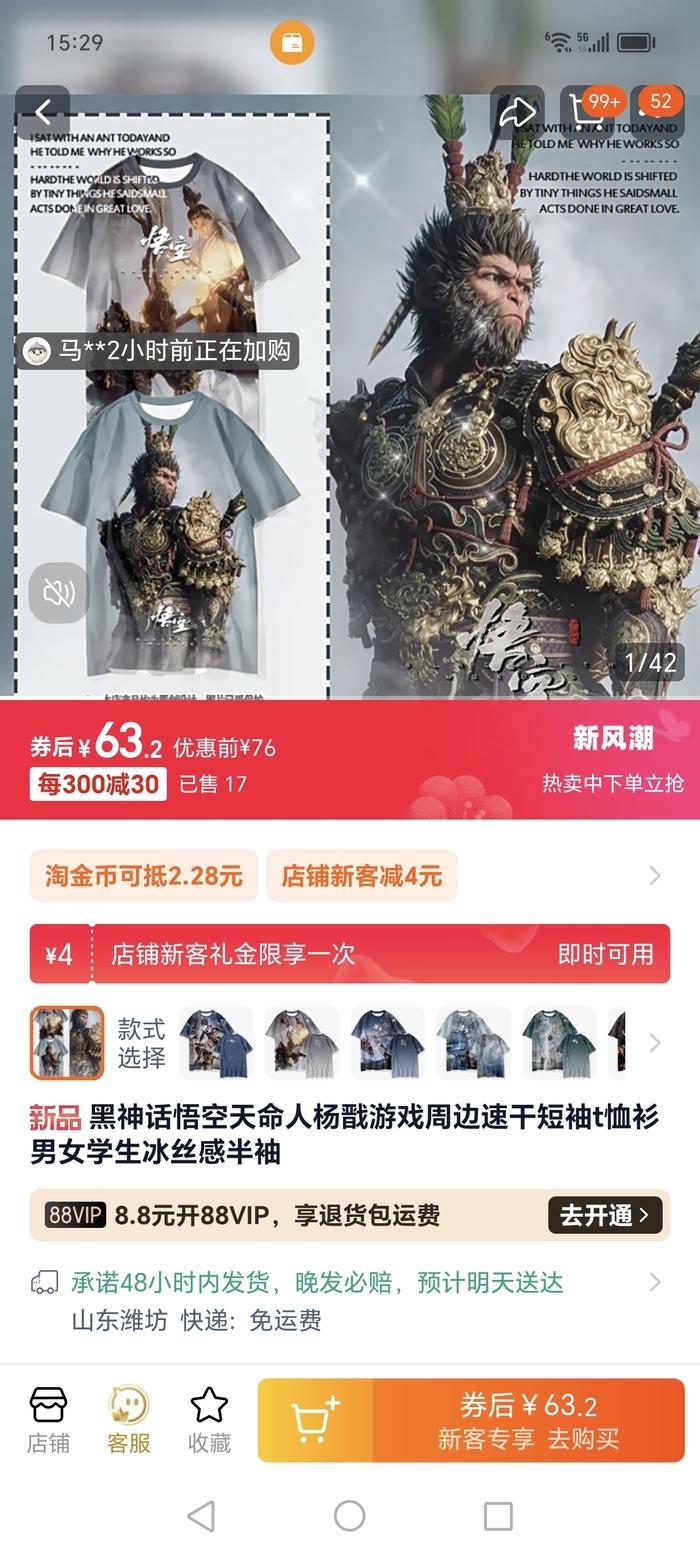Open the more menu with 52 badge
700x1554 pixels.
[x=657, y=112]
